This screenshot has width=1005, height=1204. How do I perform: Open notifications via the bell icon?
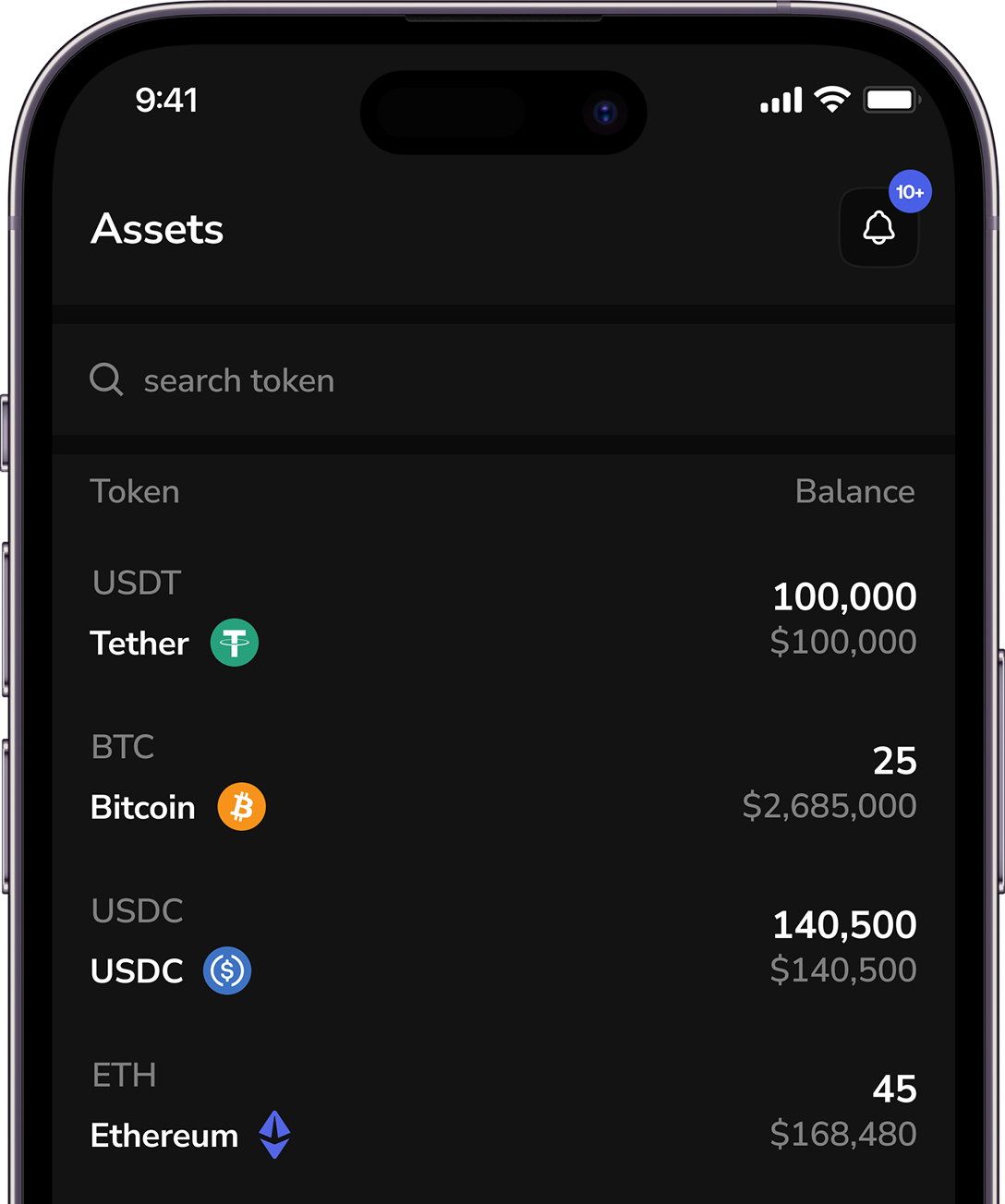tap(878, 227)
